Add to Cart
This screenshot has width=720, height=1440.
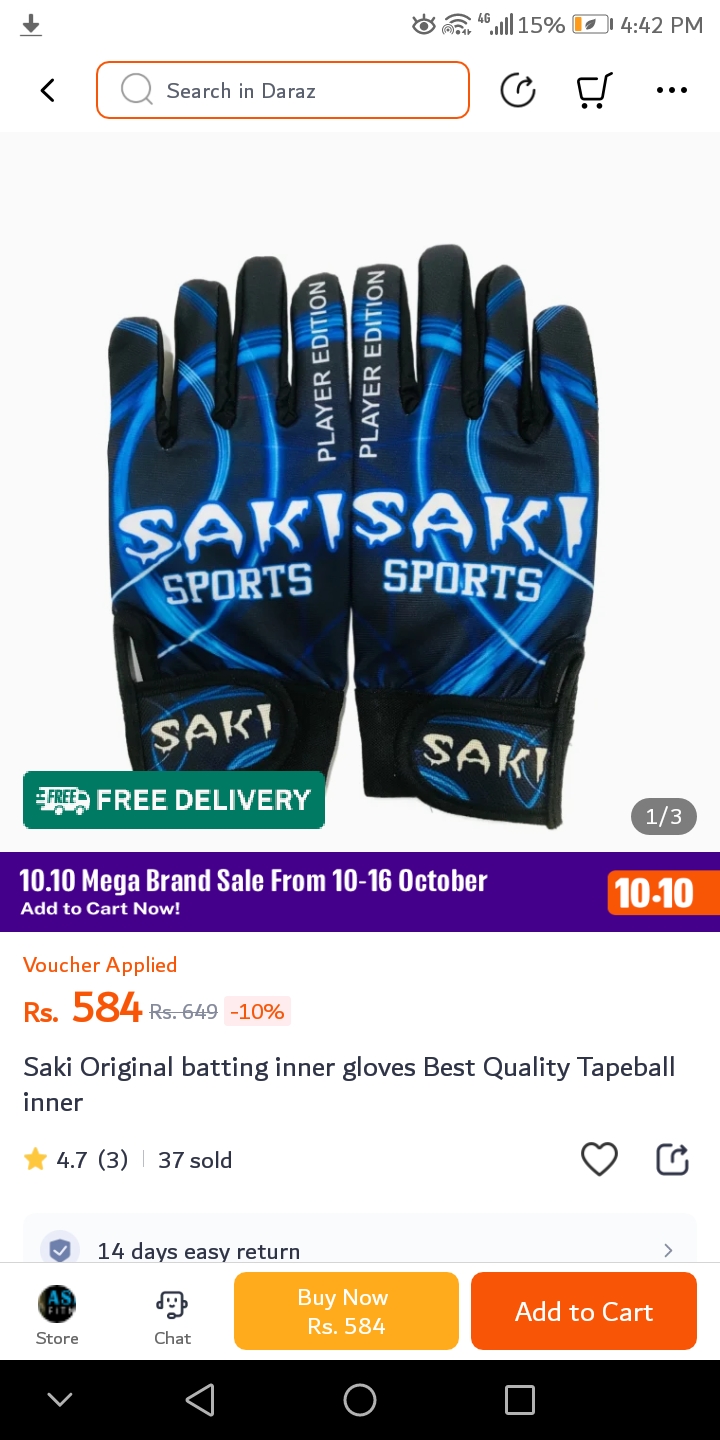[584, 1311]
